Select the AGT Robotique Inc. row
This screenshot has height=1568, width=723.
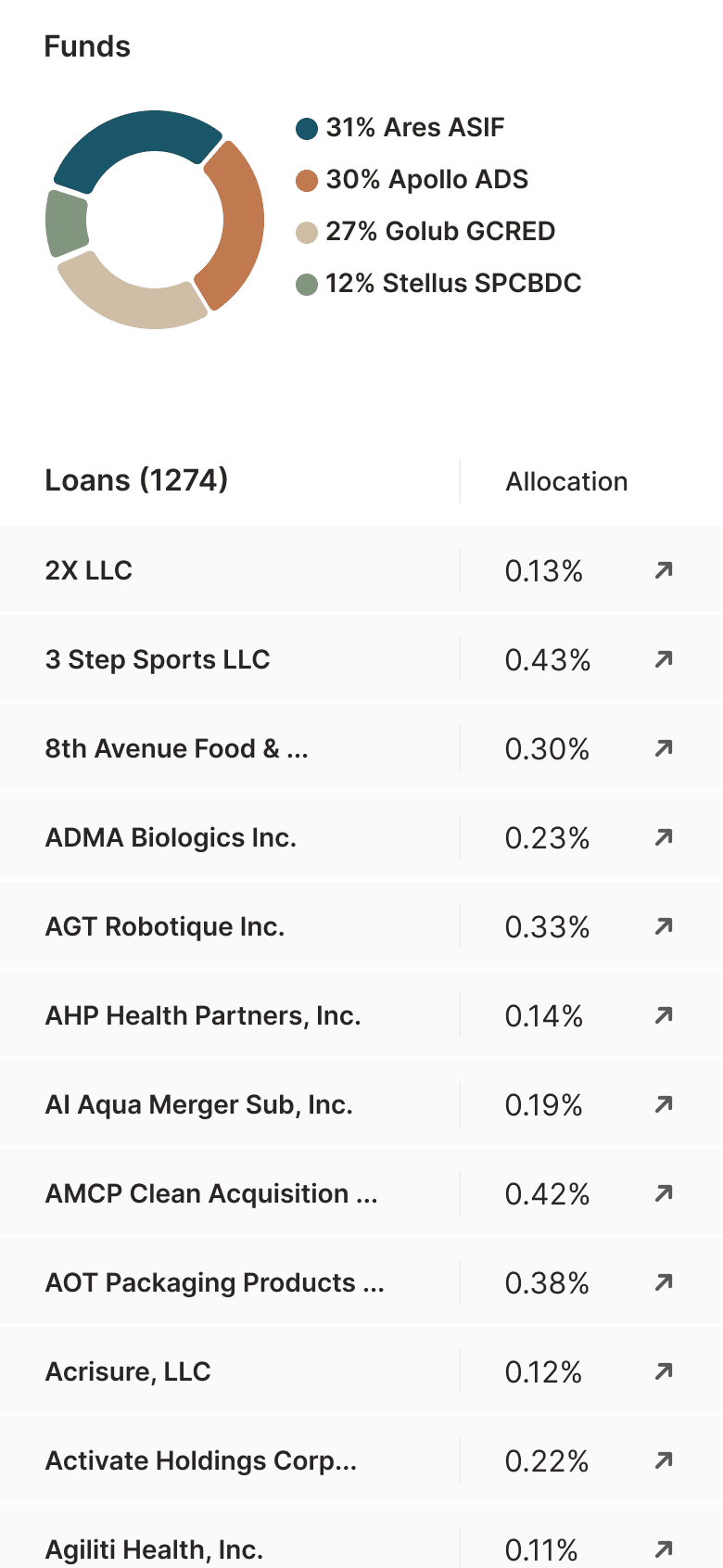[361, 926]
